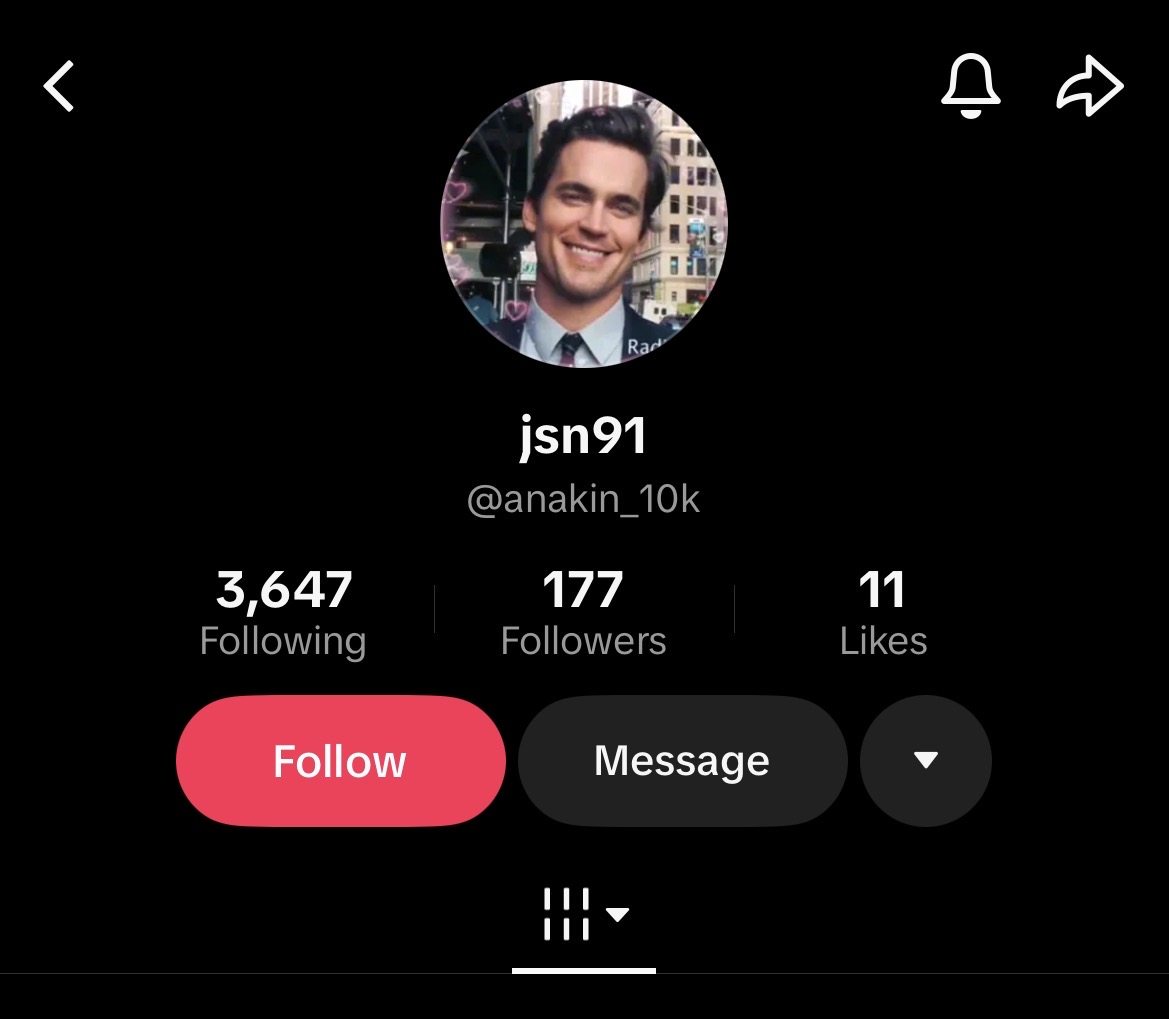
Task: Open the Following list
Action: coord(283,612)
